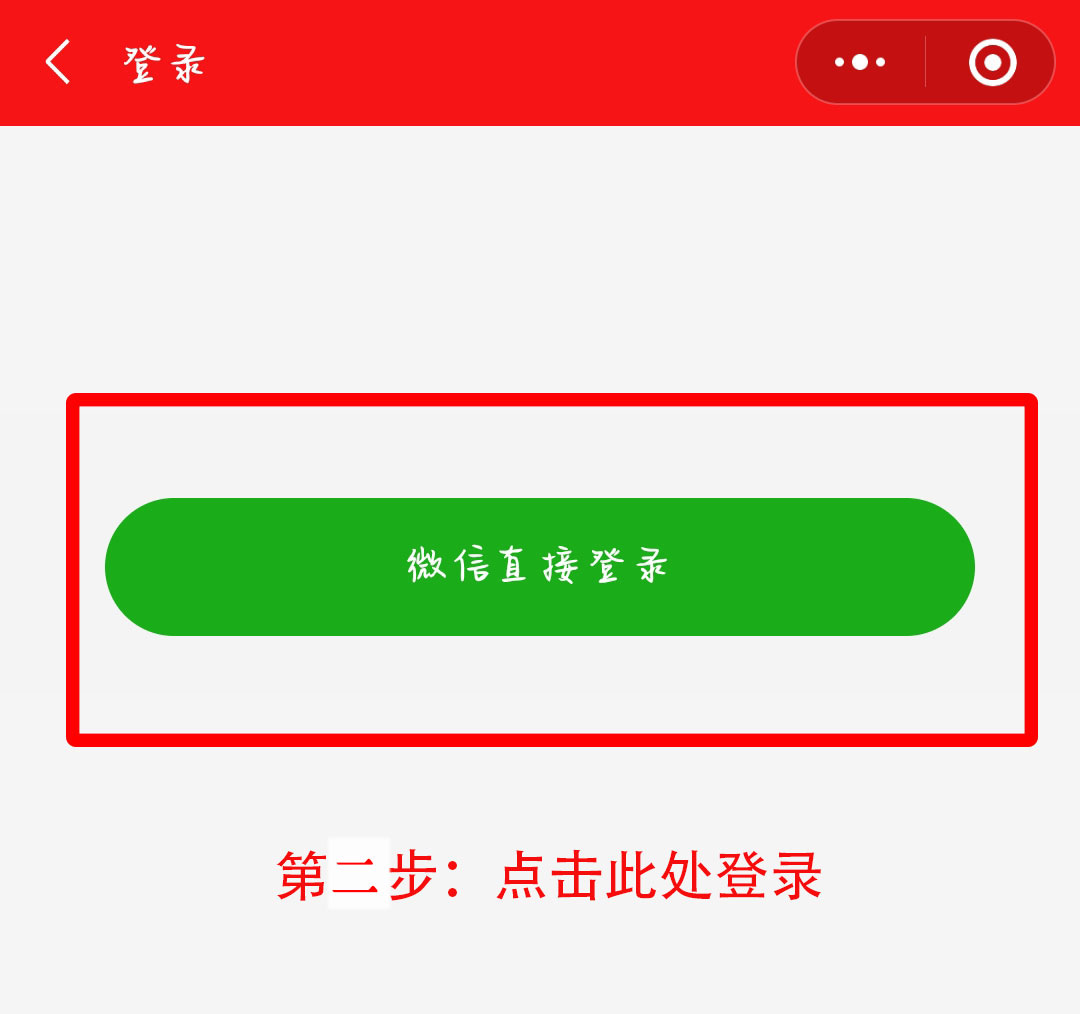Screen dimensions: 1080x1014
Task: Go back using the arrow
Action: [58, 62]
